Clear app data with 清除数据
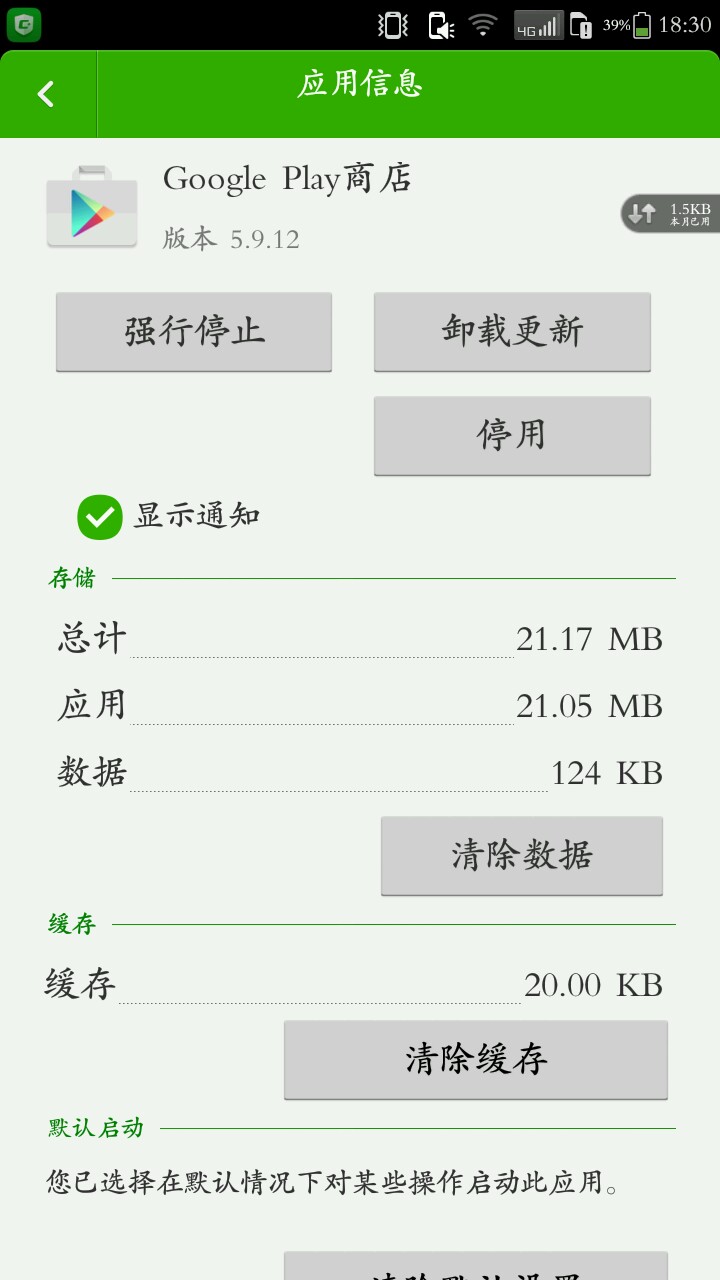720x1280 pixels. (521, 856)
